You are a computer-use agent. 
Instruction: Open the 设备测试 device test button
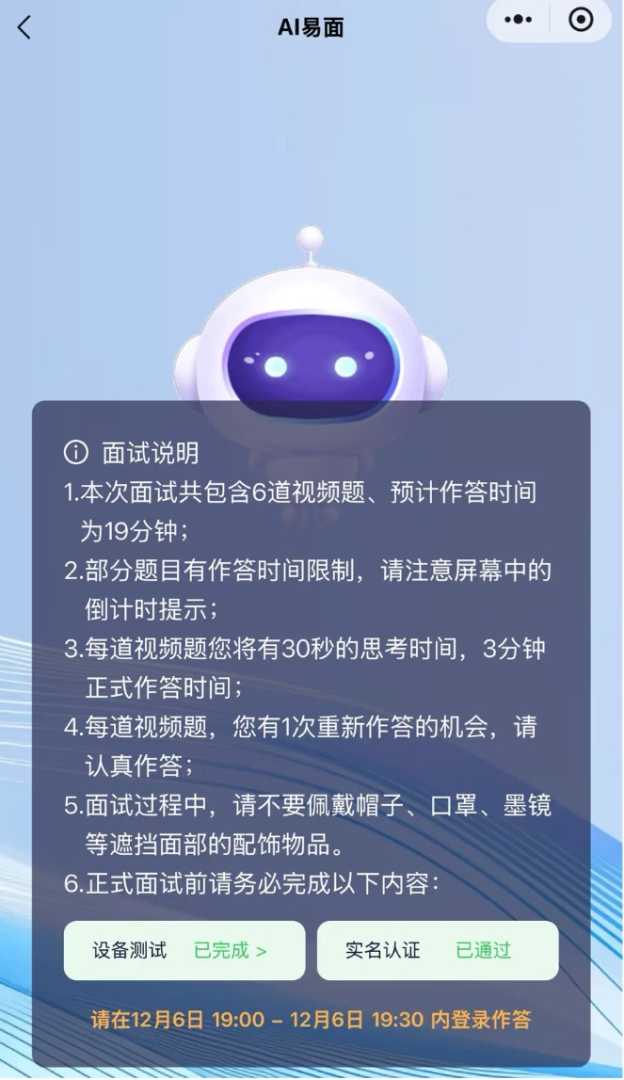point(184,950)
